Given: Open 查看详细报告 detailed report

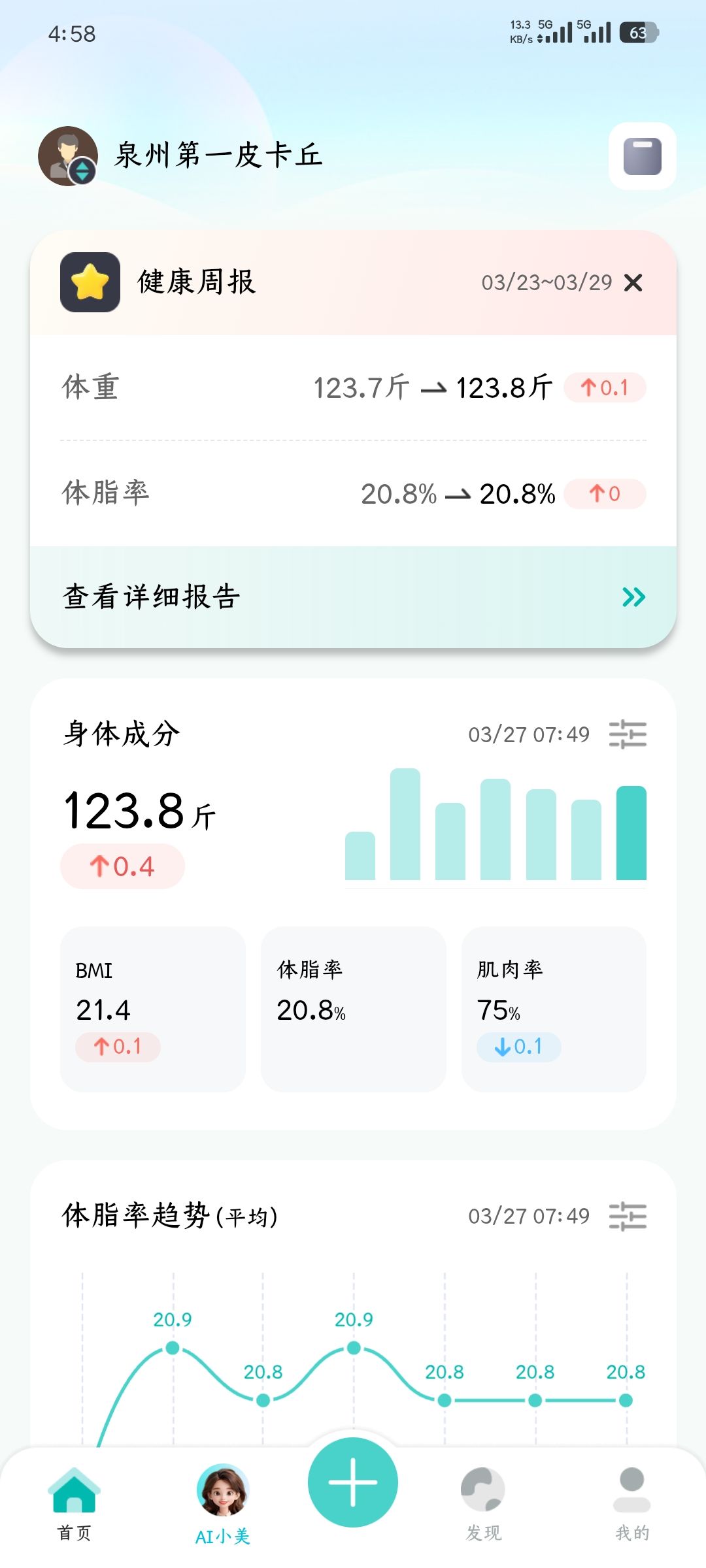Looking at the screenshot, I should coord(353,596).
